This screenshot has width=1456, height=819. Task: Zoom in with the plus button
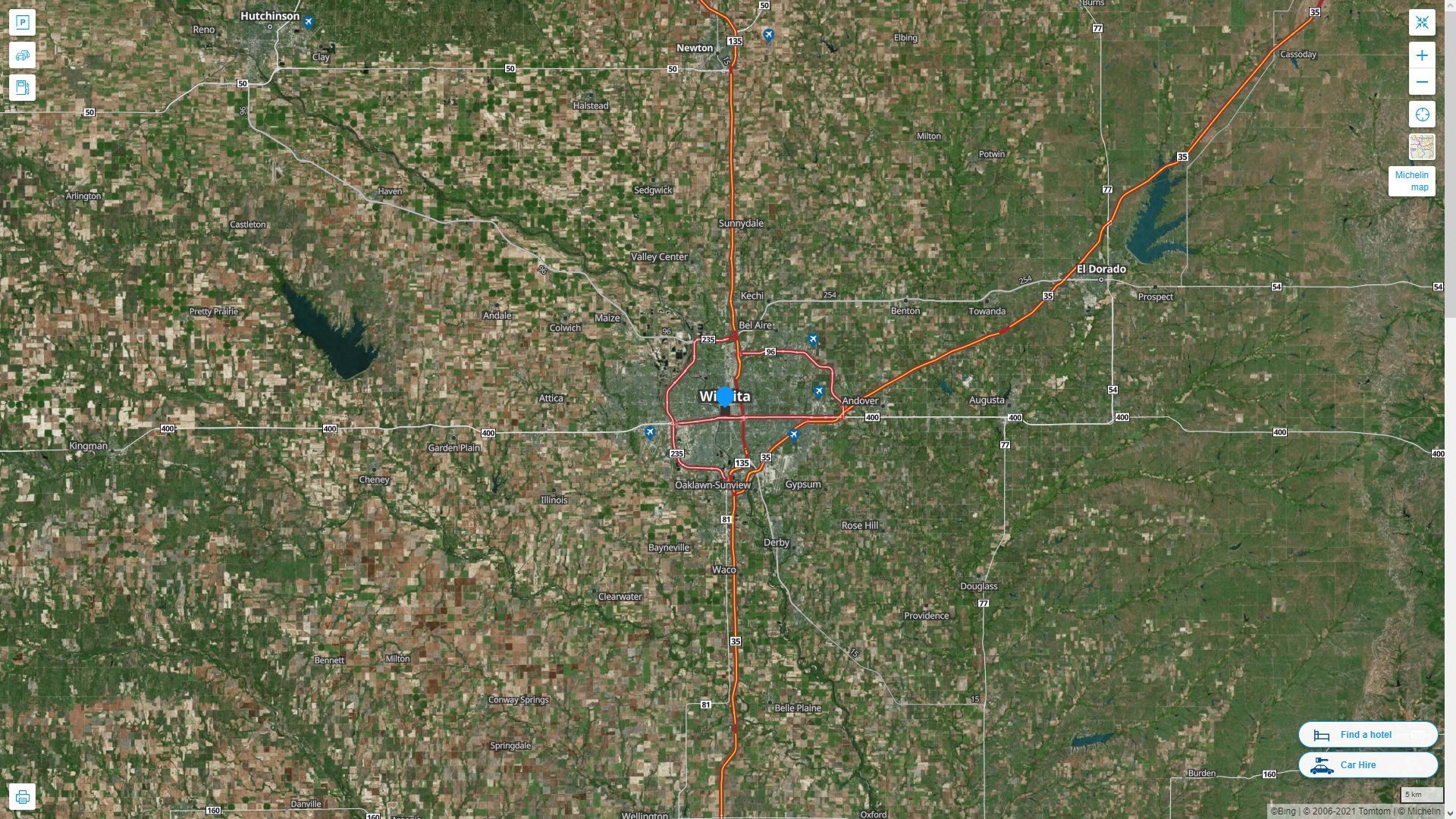(1422, 55)
